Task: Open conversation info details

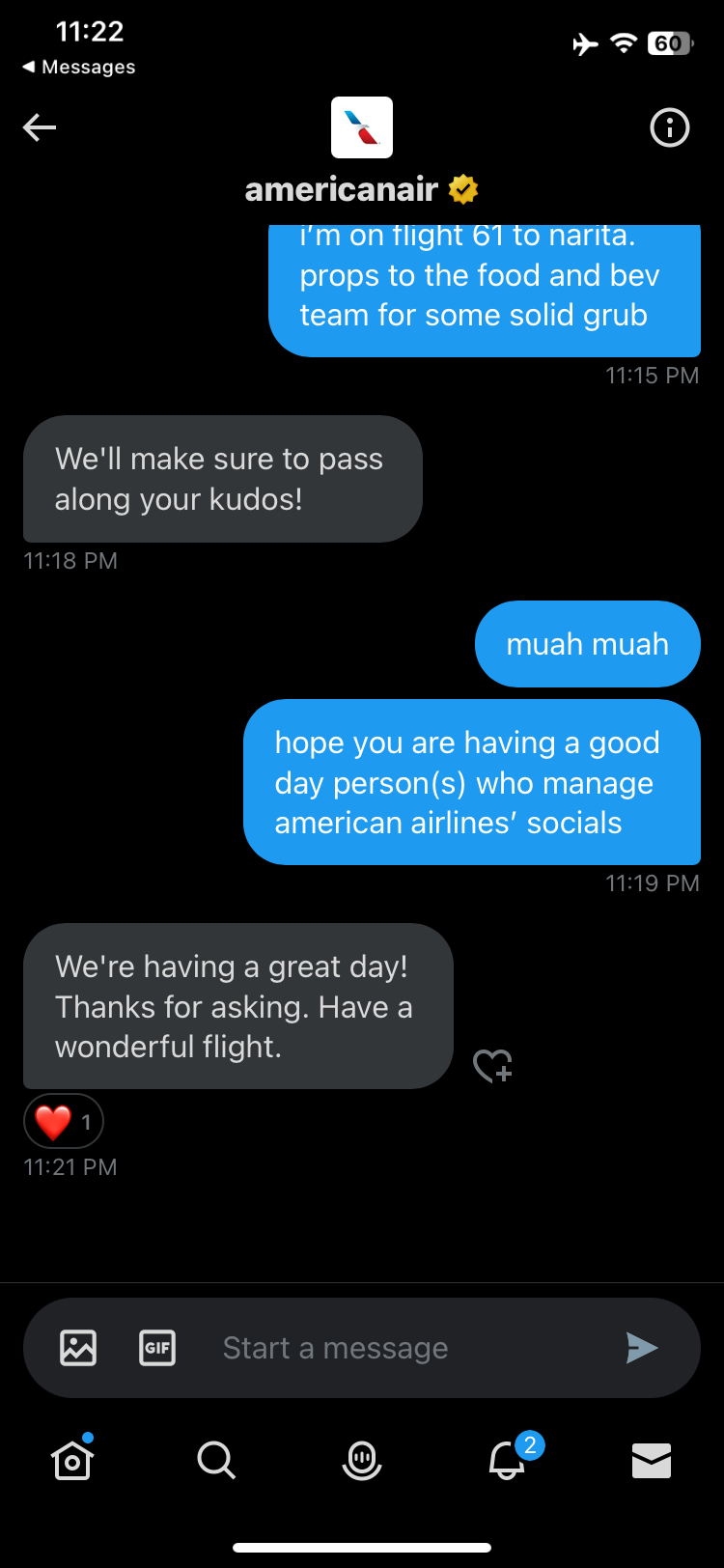Action: click(x=669, y=127)
